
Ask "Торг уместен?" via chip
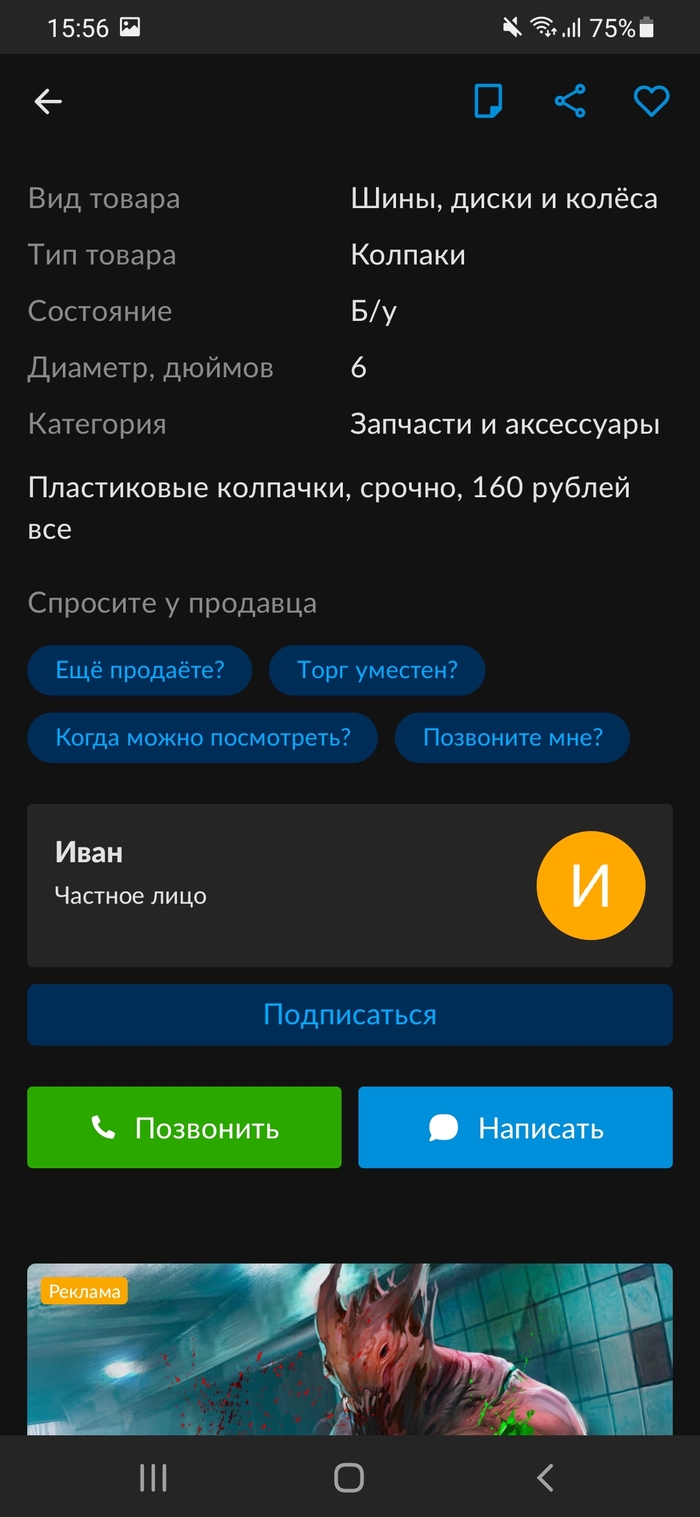tap(377, 670)
